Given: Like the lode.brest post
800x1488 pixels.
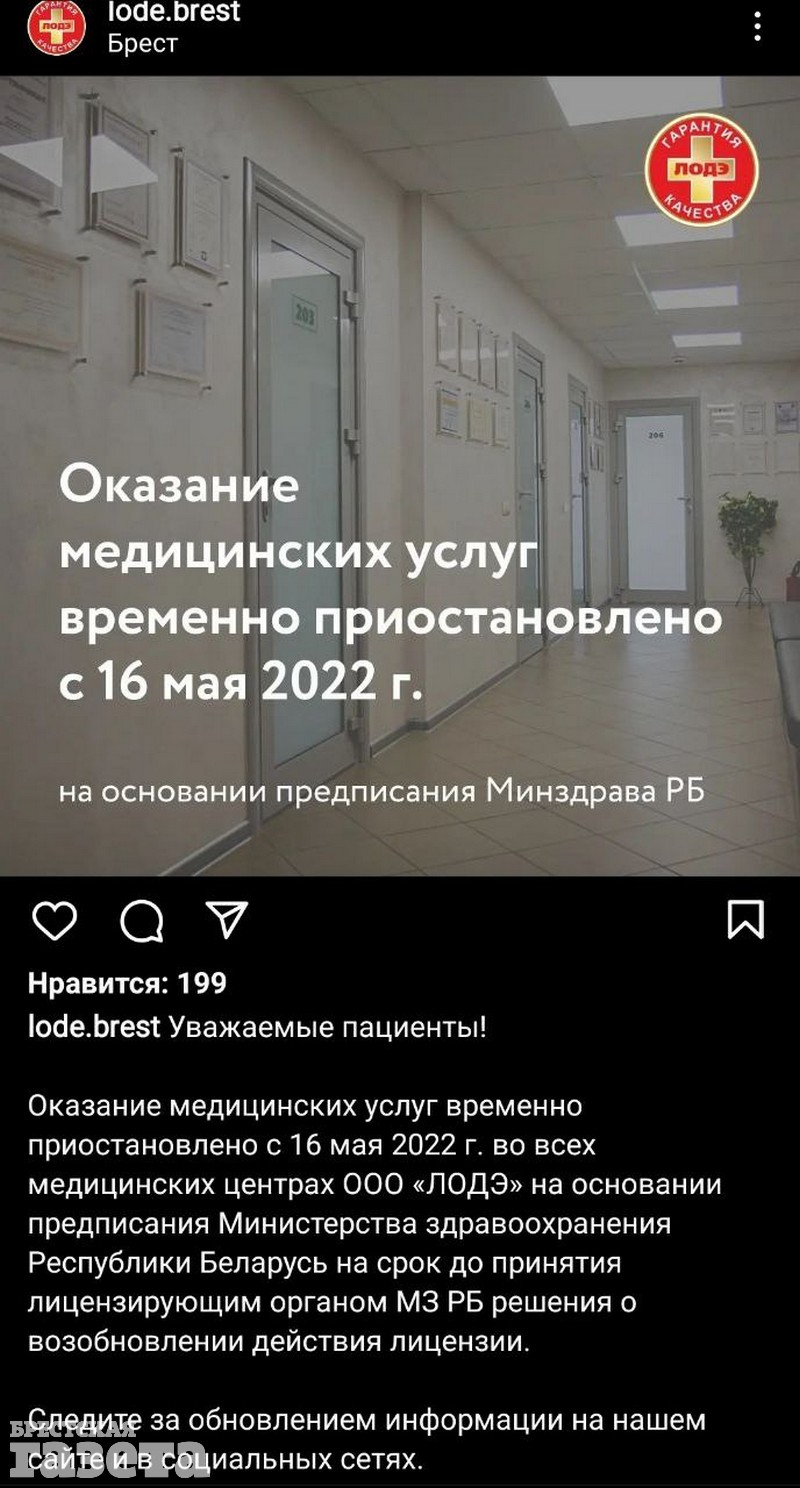Looking at the screenshot, I should (x=54, y=920).
